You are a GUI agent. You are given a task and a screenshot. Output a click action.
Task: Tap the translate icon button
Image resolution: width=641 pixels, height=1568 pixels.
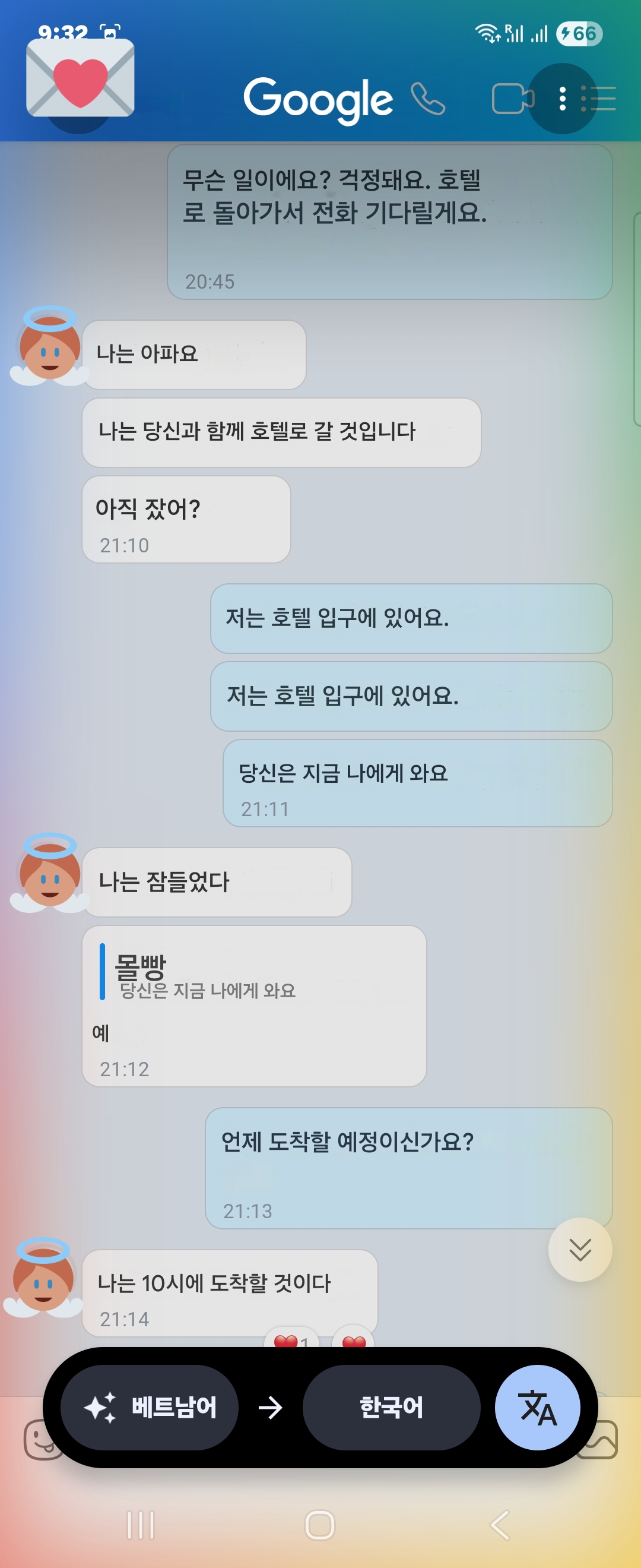coord(537,1407)
